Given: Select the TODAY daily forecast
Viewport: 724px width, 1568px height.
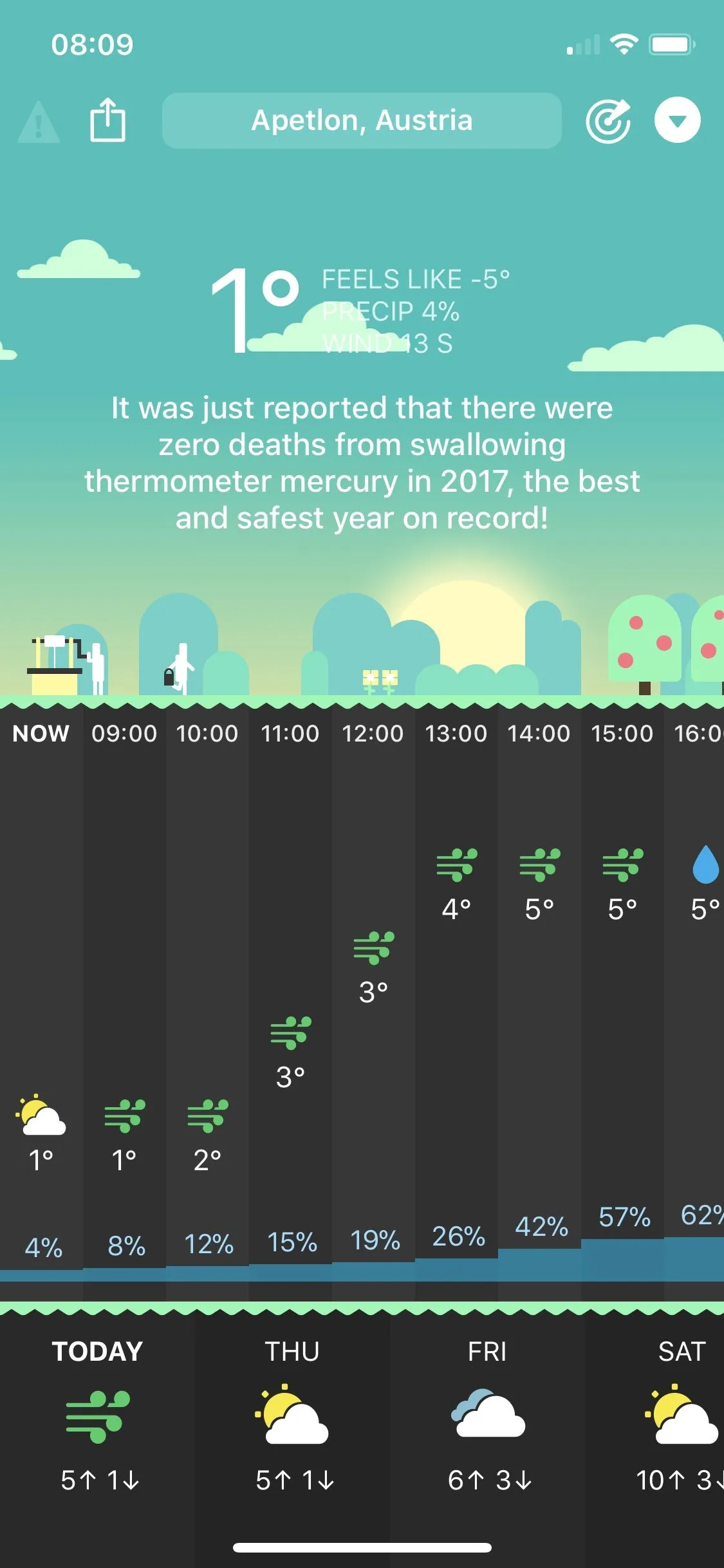Looking at the screenshot, I should 98,1416.
